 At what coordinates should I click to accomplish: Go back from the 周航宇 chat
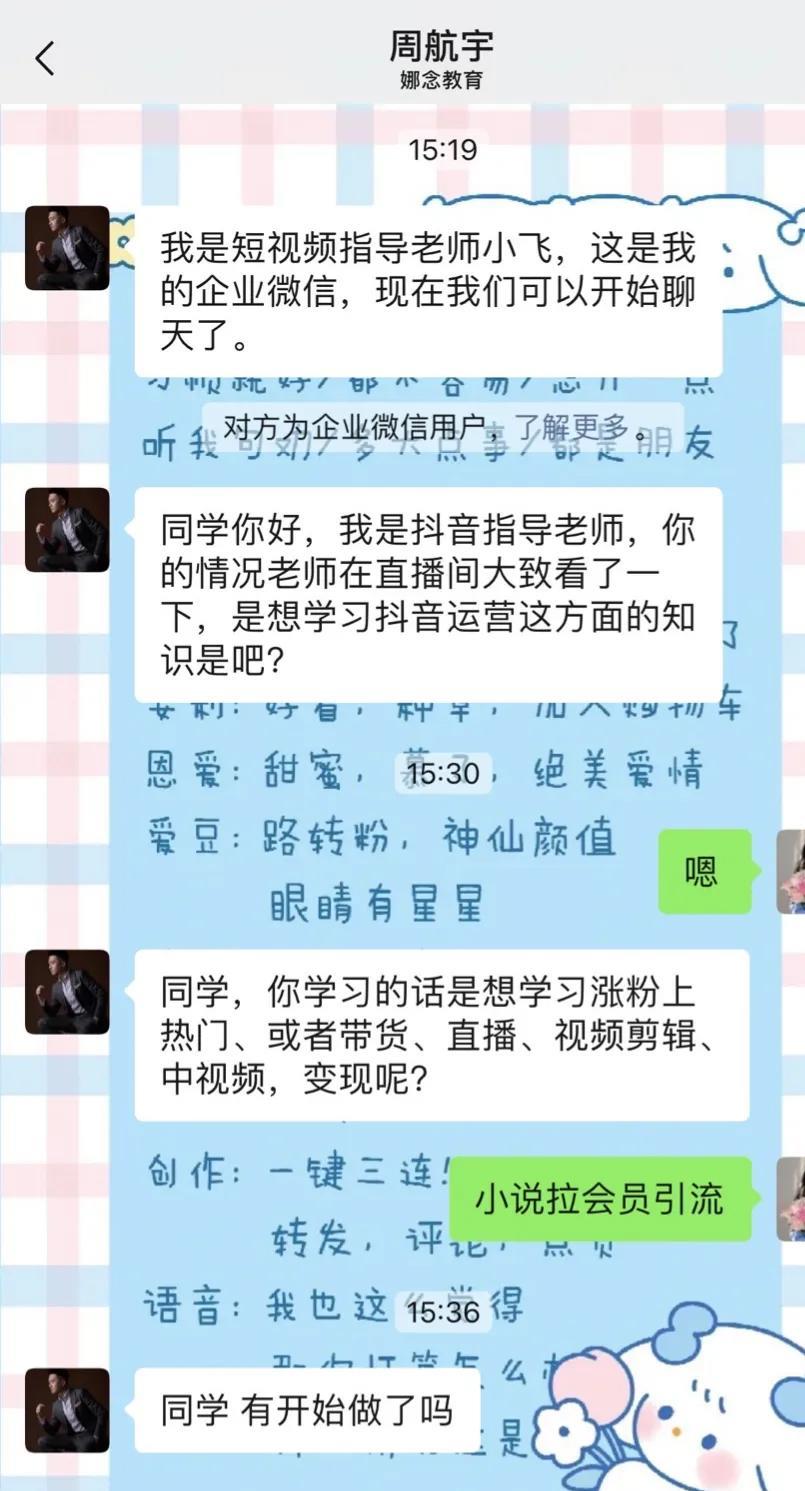point(45,59)
